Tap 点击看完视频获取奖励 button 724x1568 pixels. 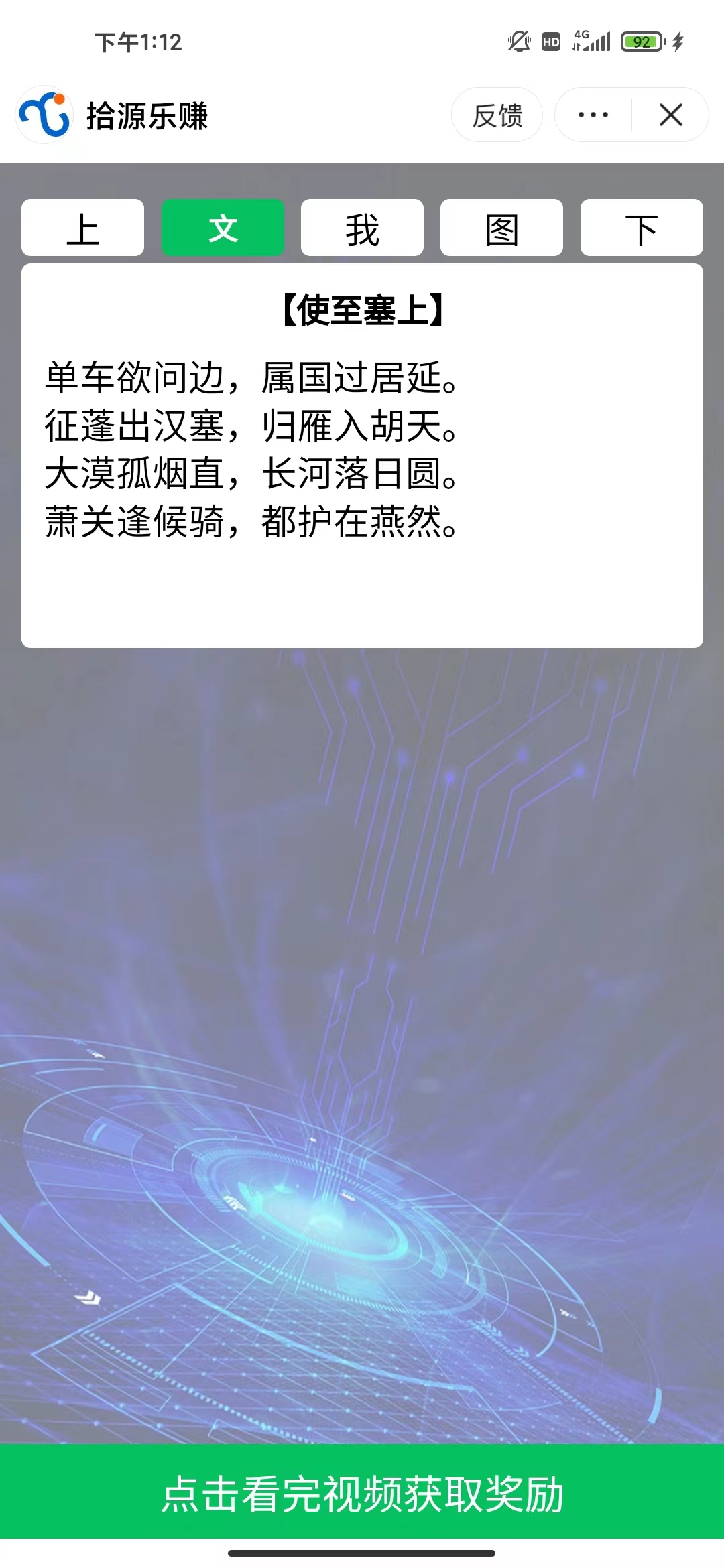point(362,1493)
